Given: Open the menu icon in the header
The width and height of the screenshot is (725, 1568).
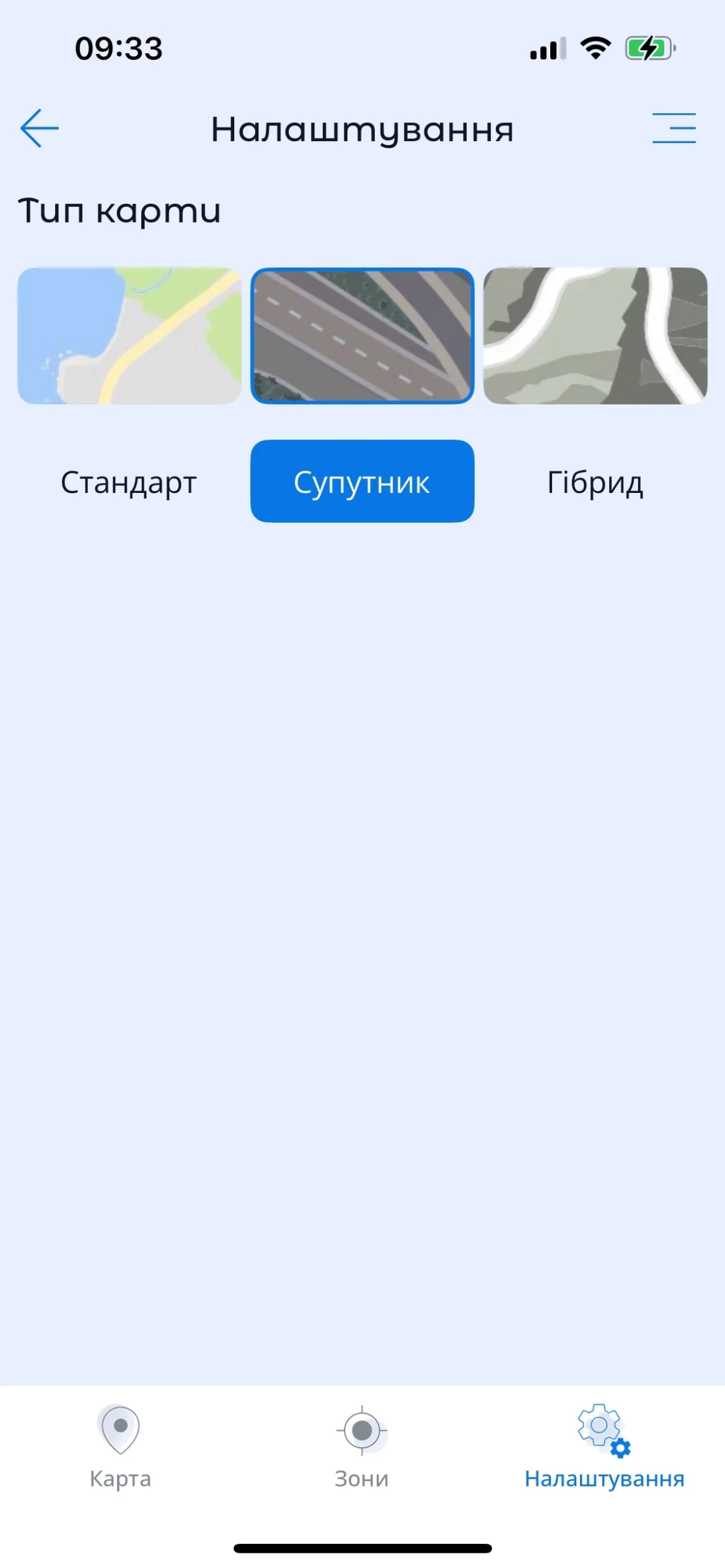Looking at the screenshot, I should (x=674, y=128).
